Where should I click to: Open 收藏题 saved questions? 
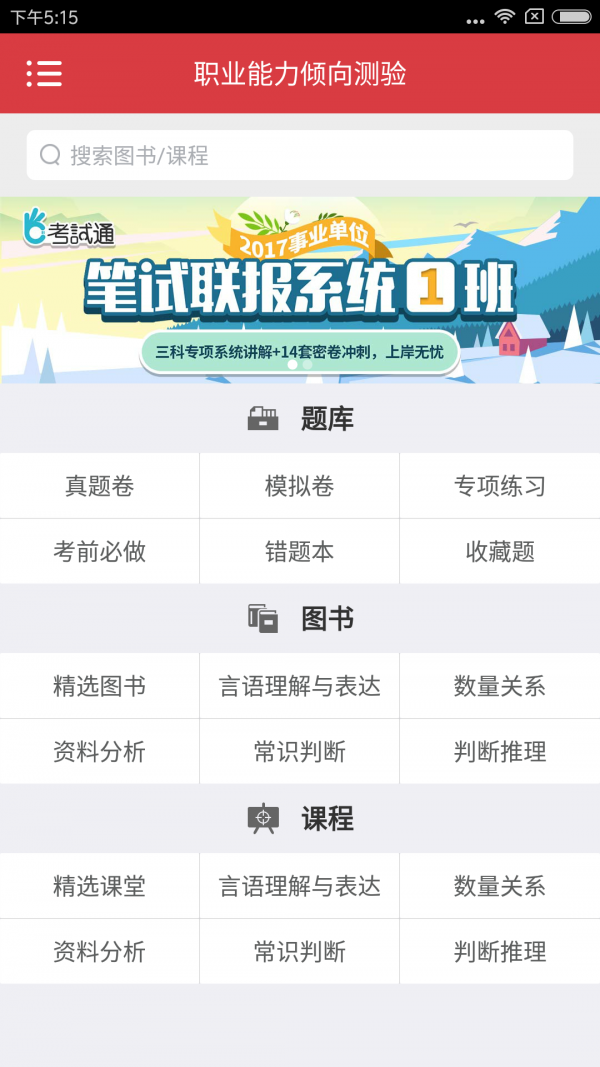coord(500,551)
